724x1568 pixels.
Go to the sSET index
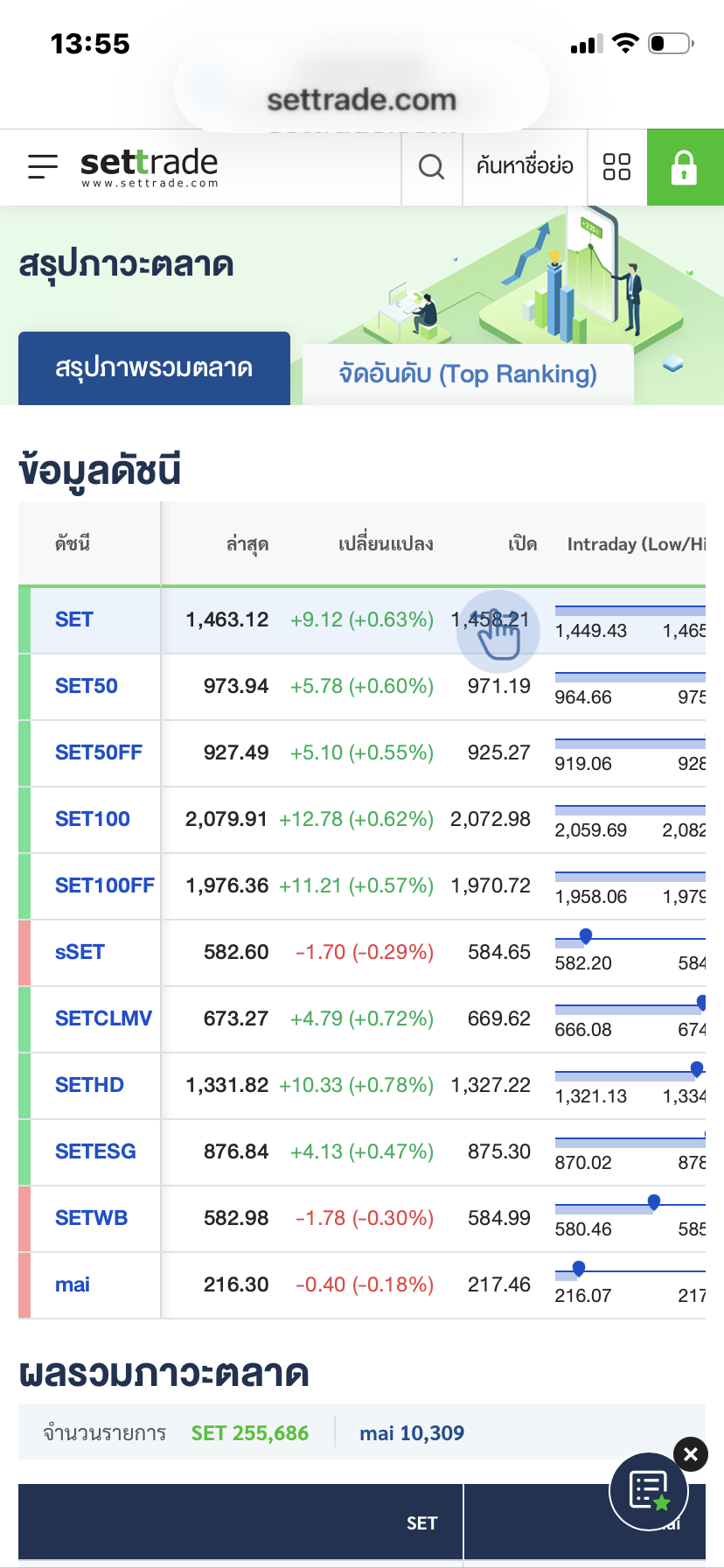click(x=80, y=952)
